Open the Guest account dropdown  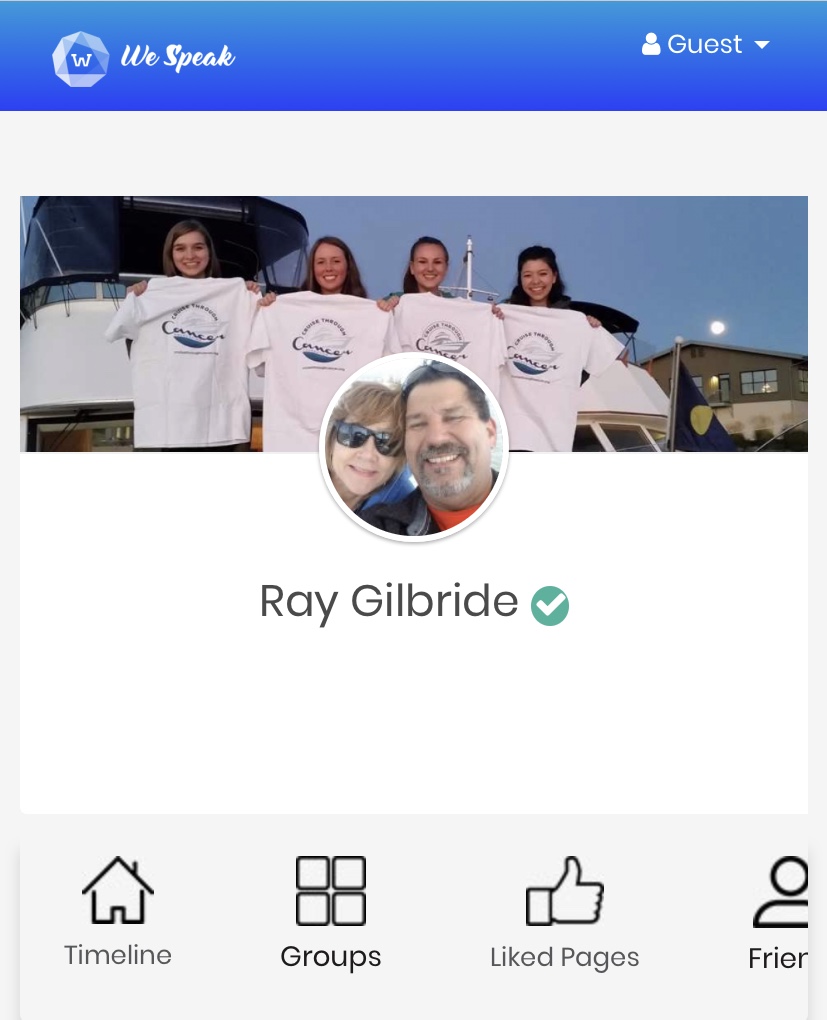[x=705, y=45]
